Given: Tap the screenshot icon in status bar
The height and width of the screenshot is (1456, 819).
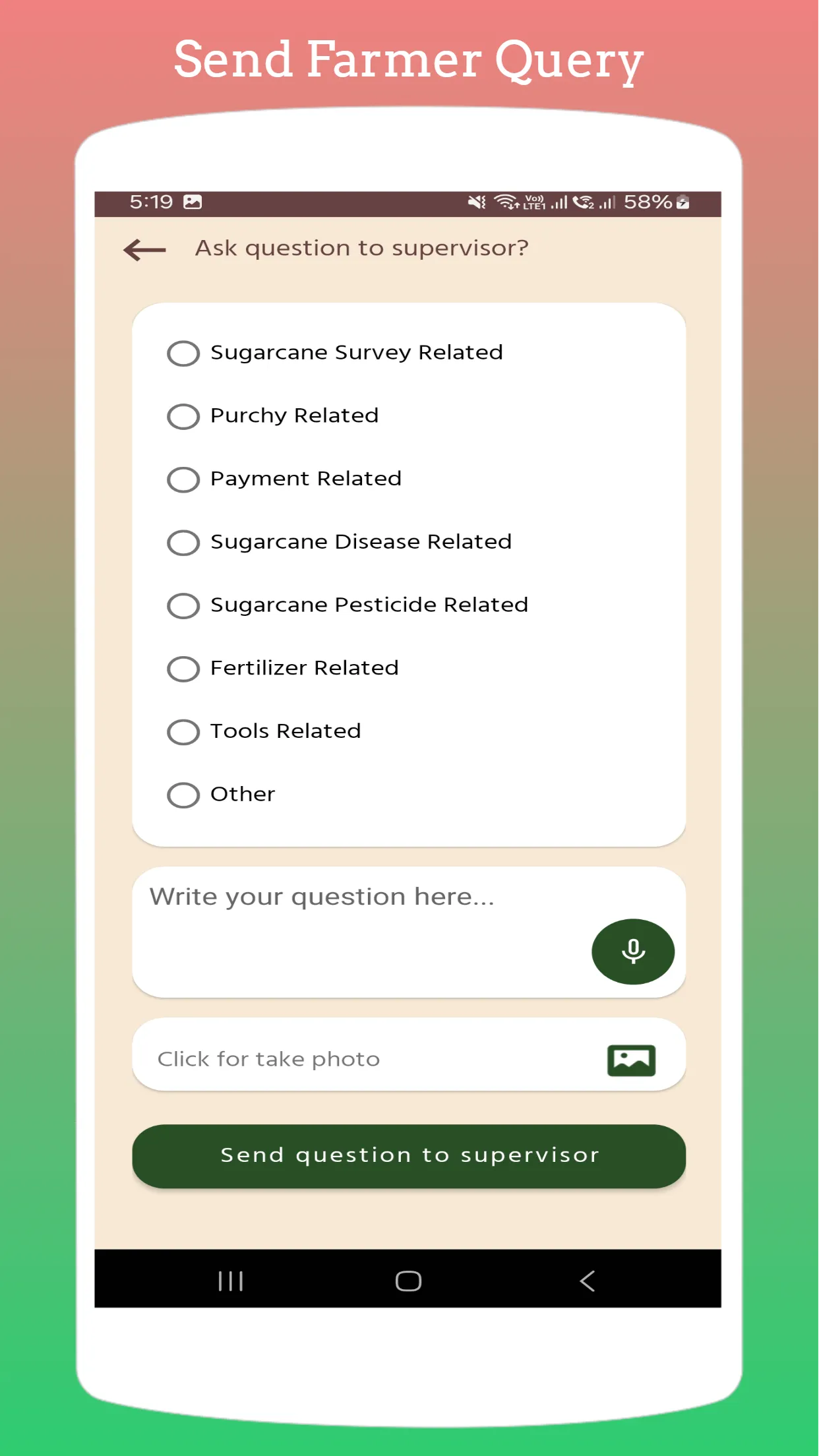Looking at the screenshot, I should point(193,202).
